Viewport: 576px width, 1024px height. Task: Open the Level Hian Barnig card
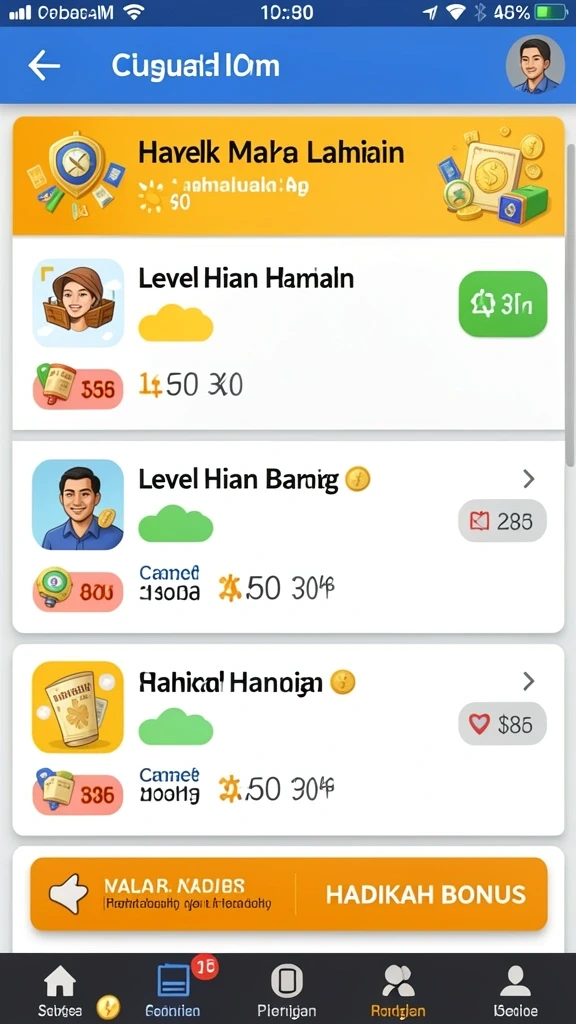click(x=288, y=537)
